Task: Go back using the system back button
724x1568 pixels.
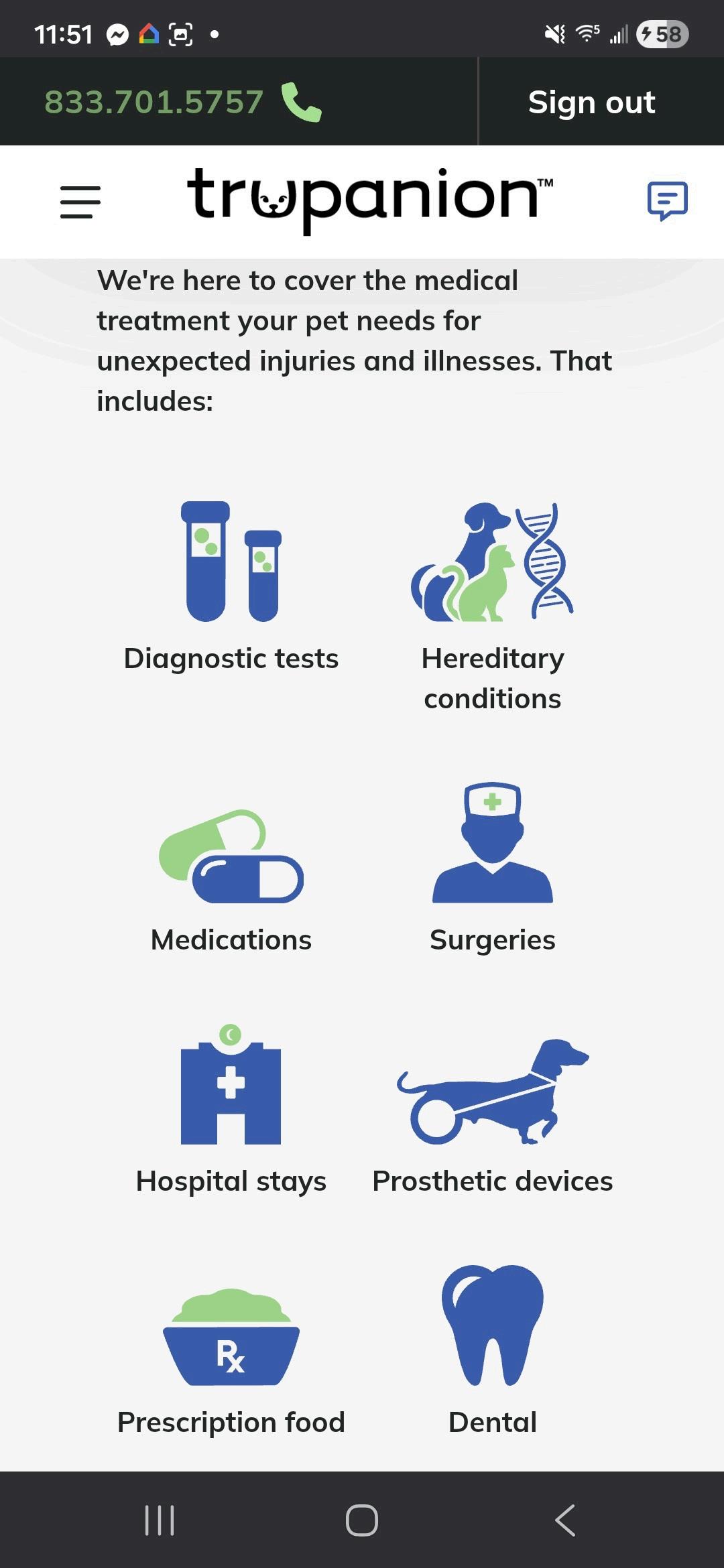Action: pyautogui.click(x=565, y=1520)
